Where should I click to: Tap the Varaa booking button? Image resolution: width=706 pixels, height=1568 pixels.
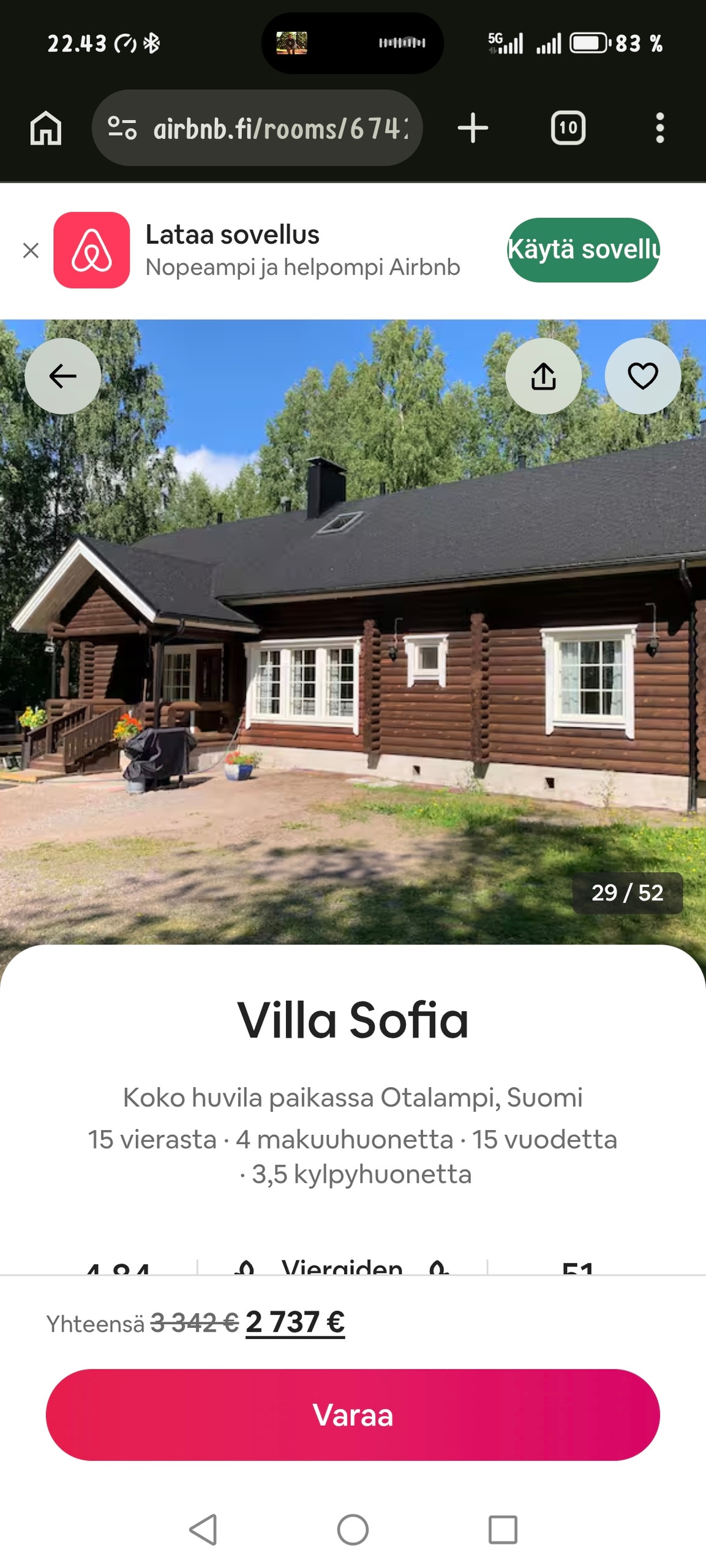(x=353, y=1415)
